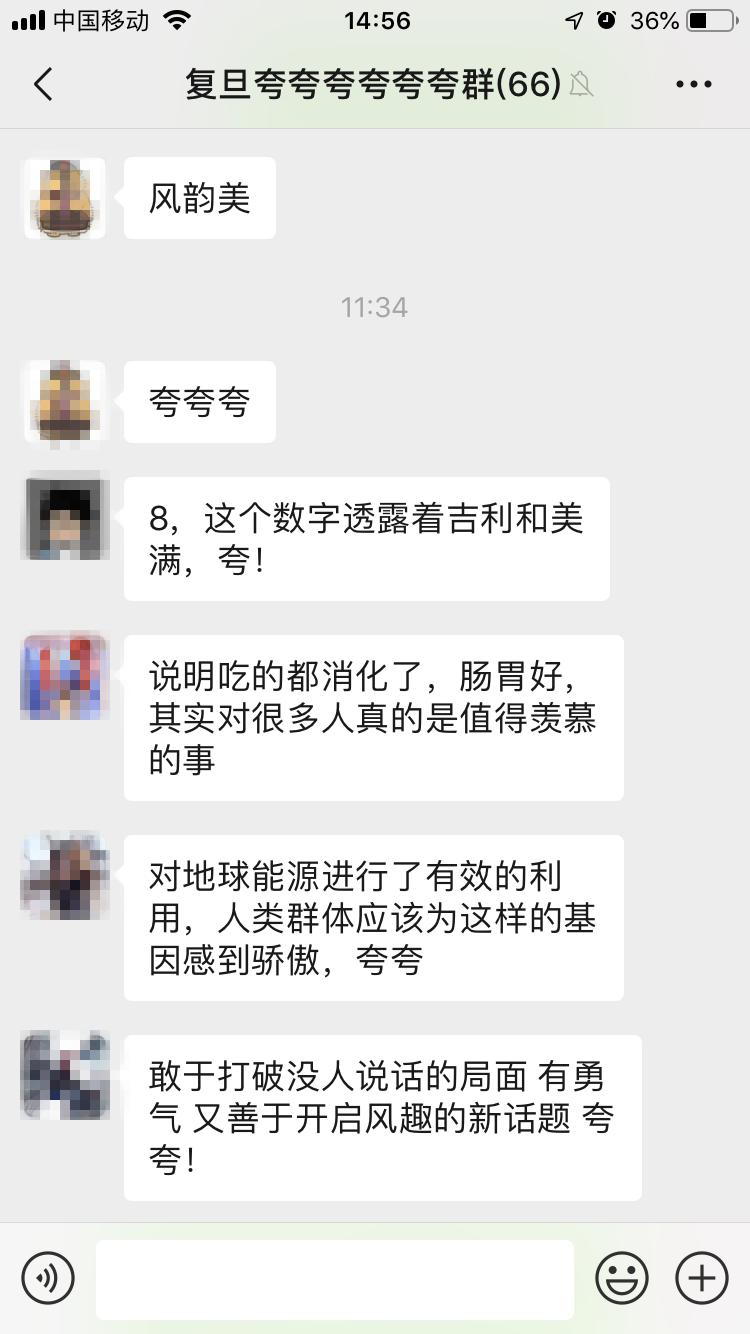
Task: Tap the avatar beside the 敢于打破 message
Action: click(x=64, y=1075)
